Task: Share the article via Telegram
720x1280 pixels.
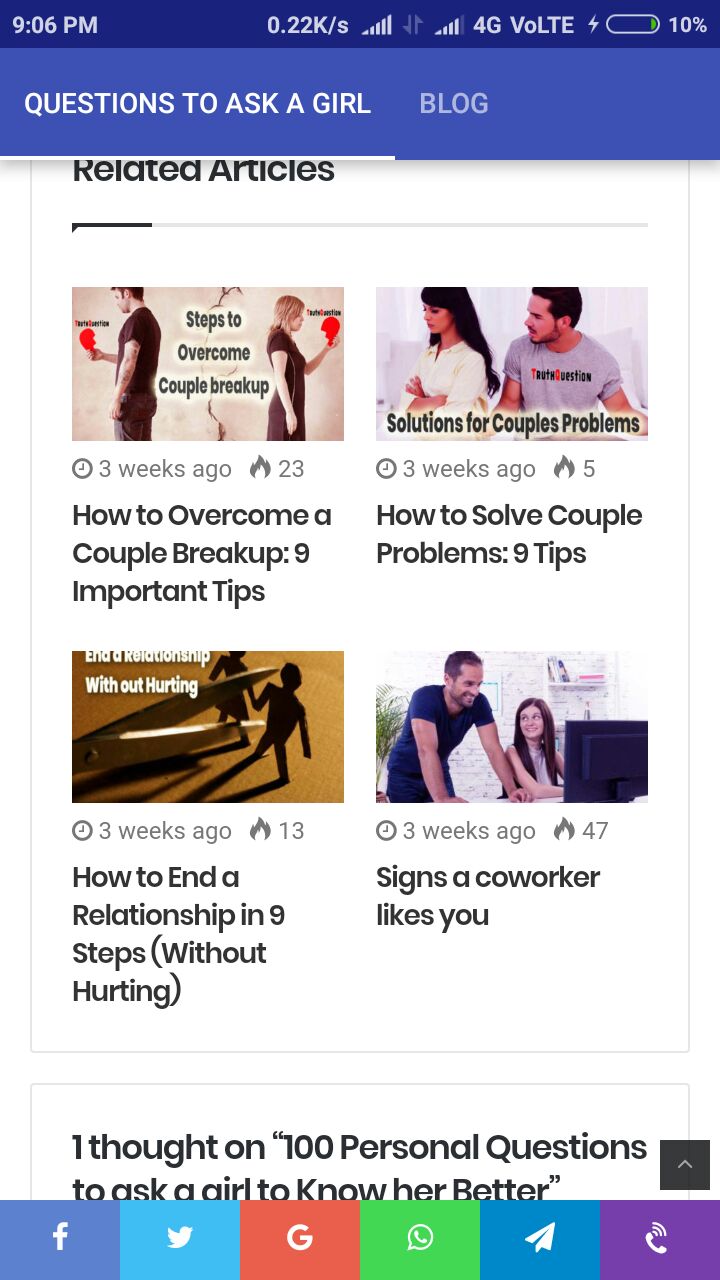Action: [x=540, y=1239]
